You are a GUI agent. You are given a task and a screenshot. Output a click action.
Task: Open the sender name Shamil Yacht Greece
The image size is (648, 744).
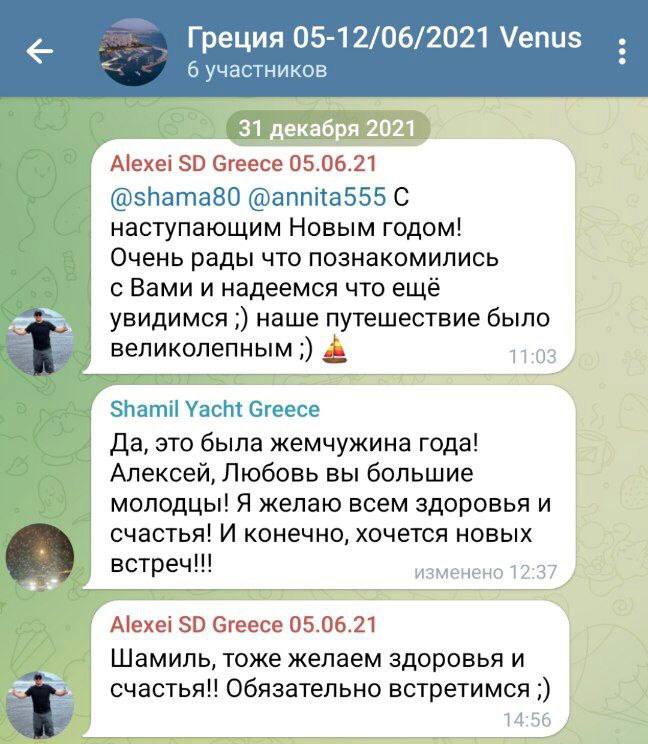click(214, 409)
